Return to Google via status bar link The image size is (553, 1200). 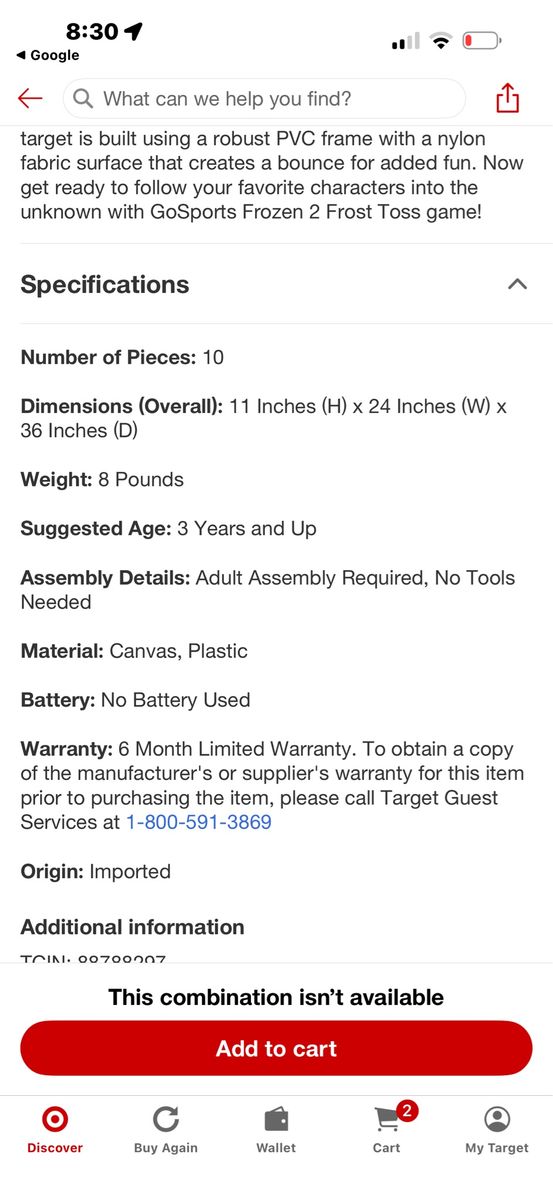[48, 55]
